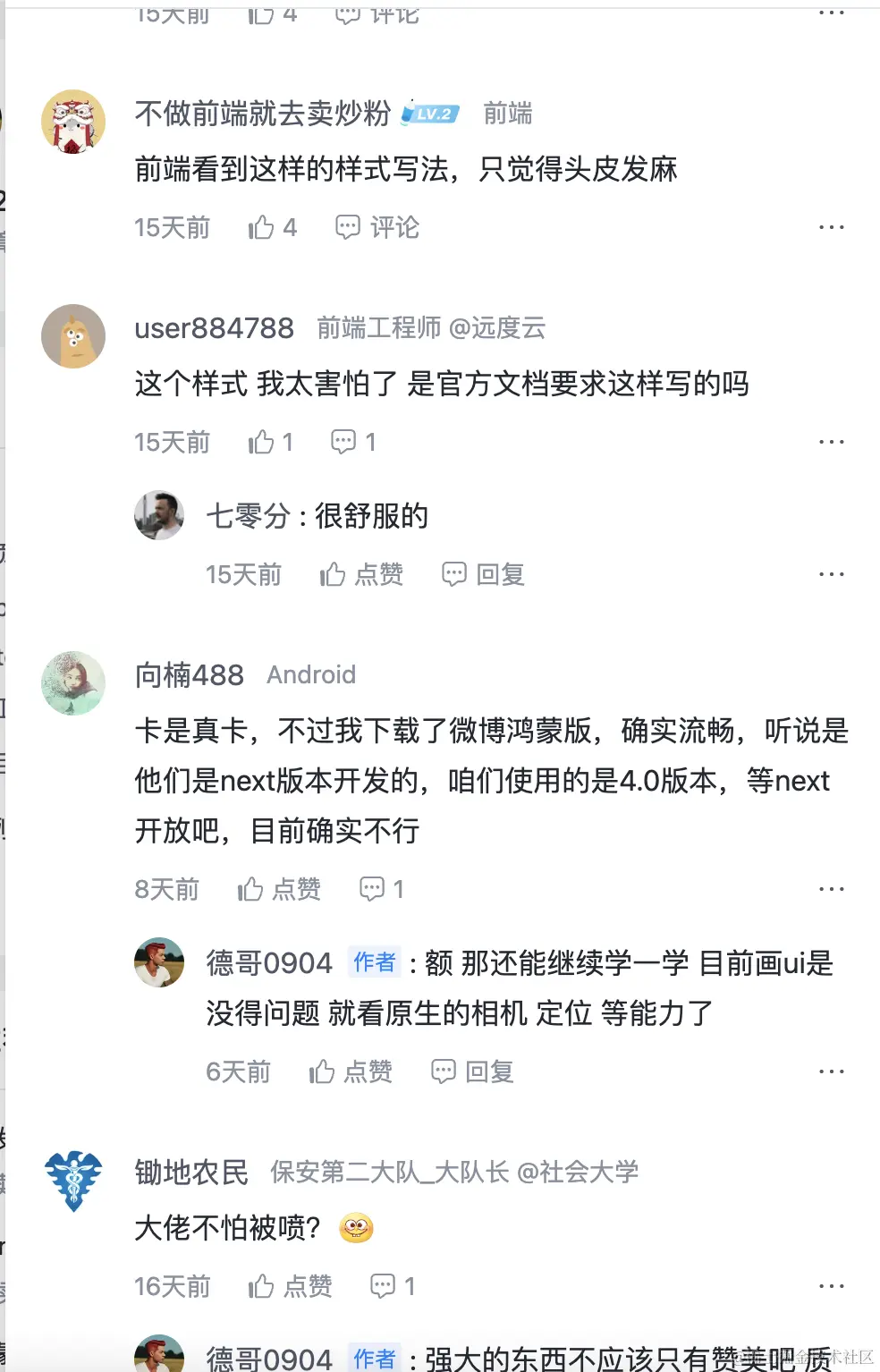The height and width of the screenshot is (1372, 880).
Task: Like 七零分's reply
Action: click(361, 574)
